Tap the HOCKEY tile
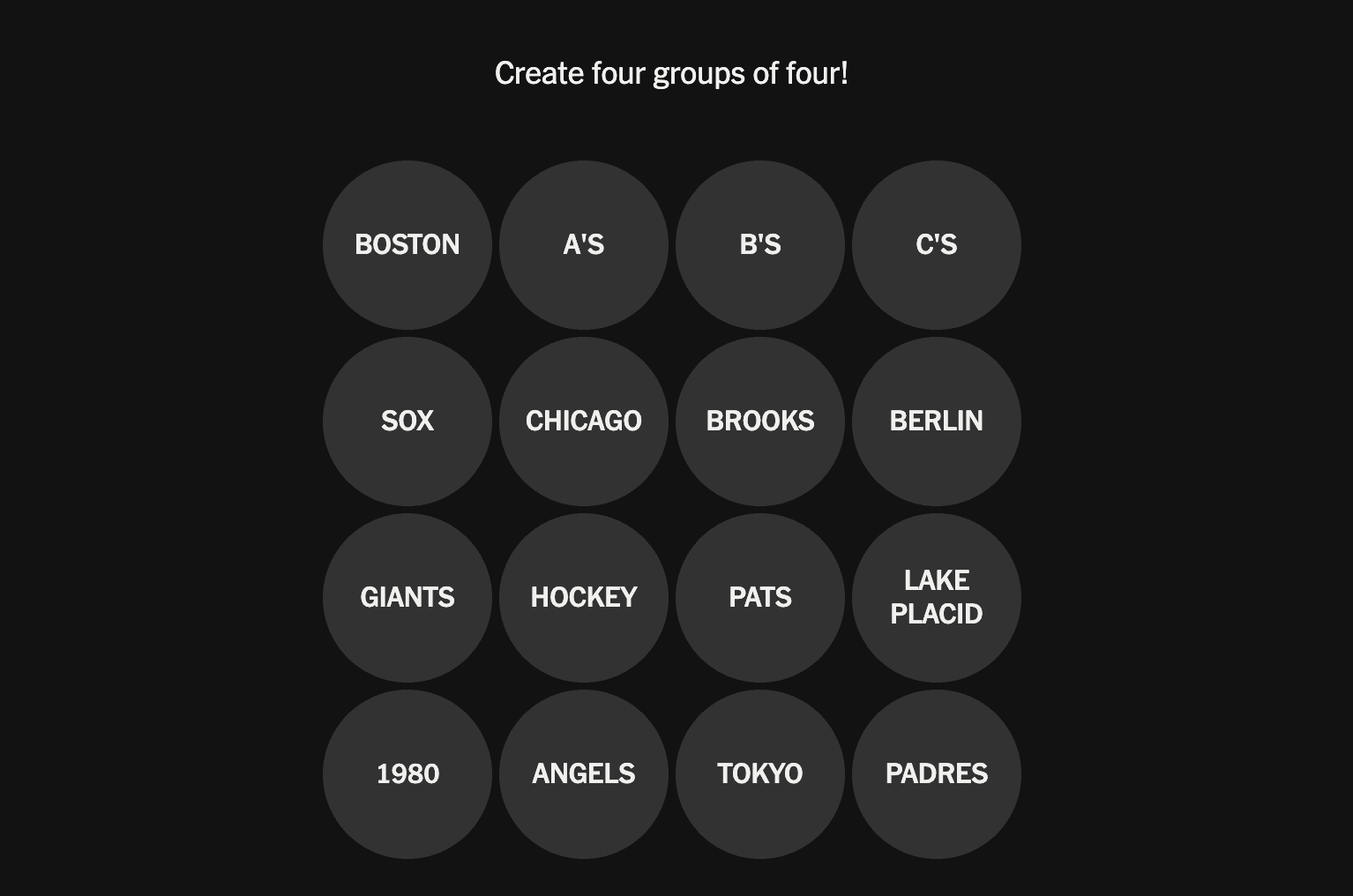Viewport: 1353px width, 896px height. click(x=584, y=598)
